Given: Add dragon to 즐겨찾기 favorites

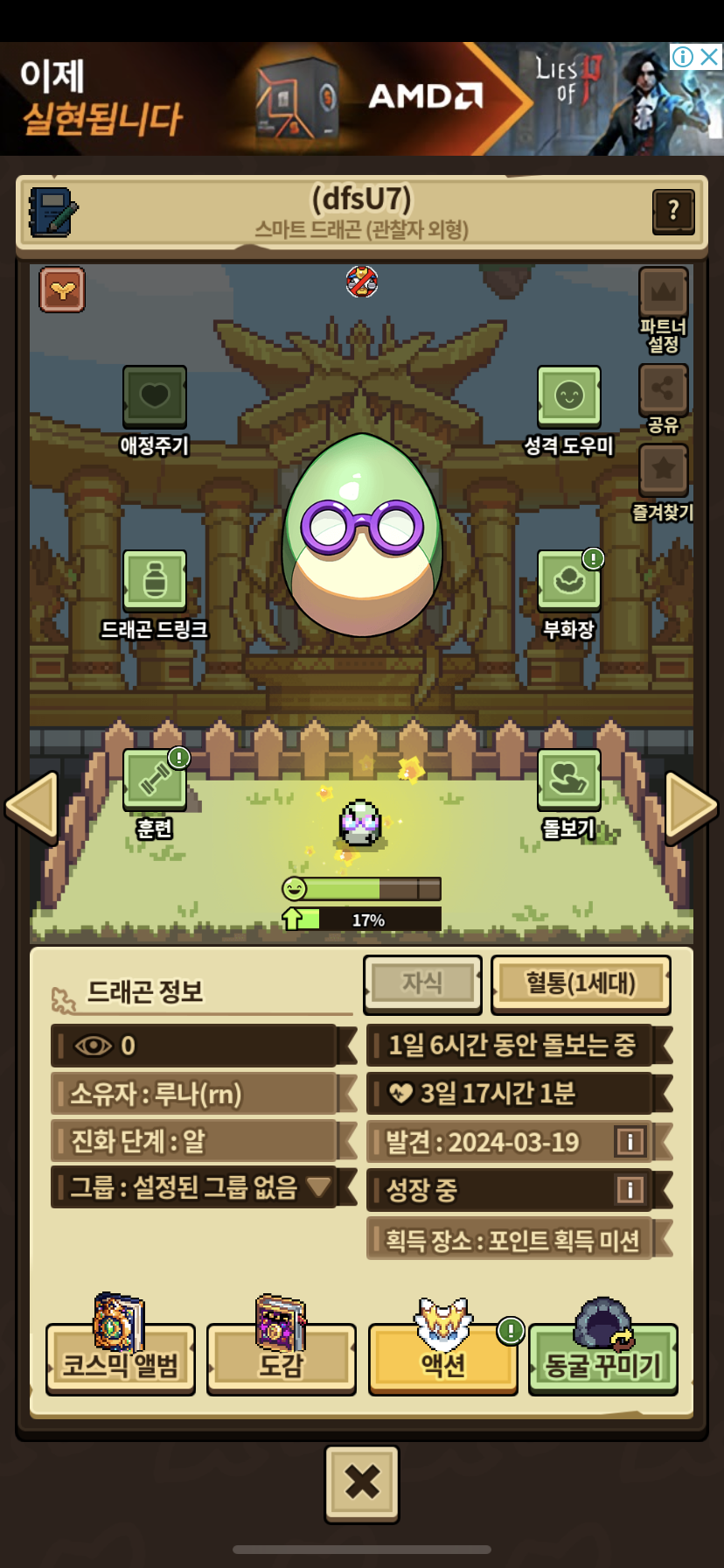Looking at the screenshot, I should (x=663, y=470).
